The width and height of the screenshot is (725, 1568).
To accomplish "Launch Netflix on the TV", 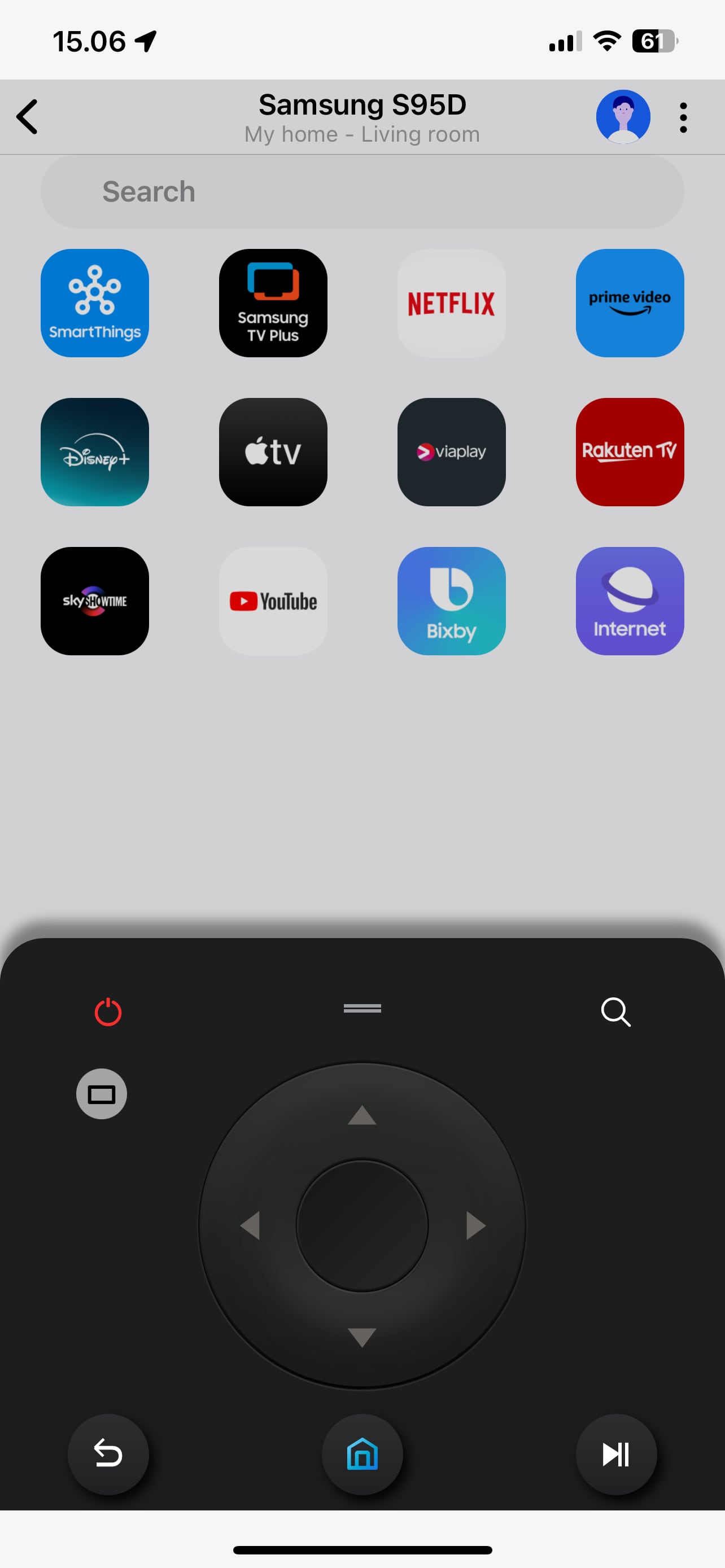I will (452, 303).
